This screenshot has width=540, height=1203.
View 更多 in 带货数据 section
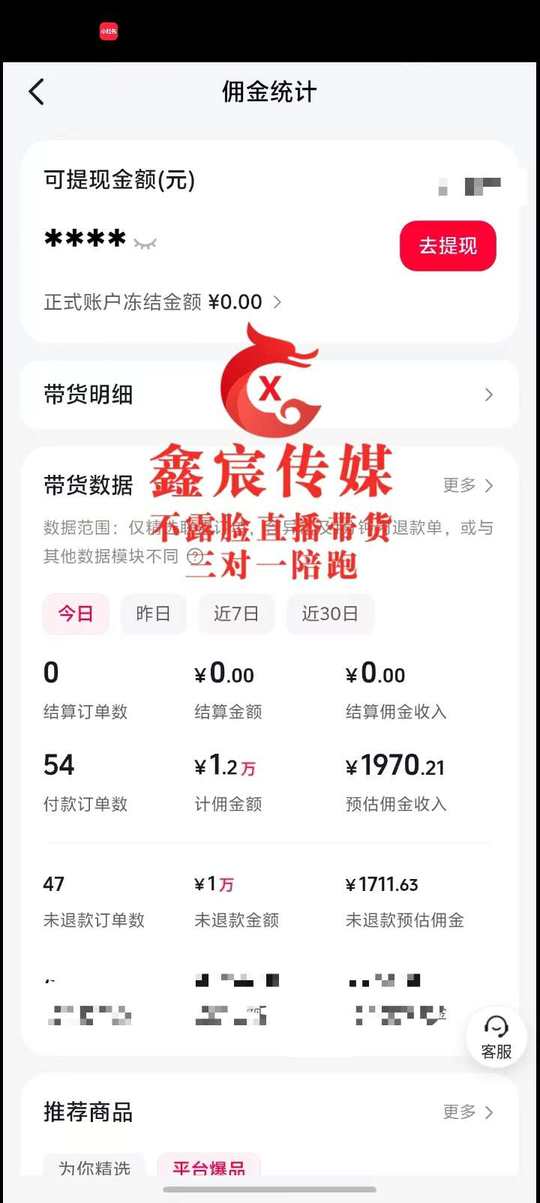pos(469,486)
